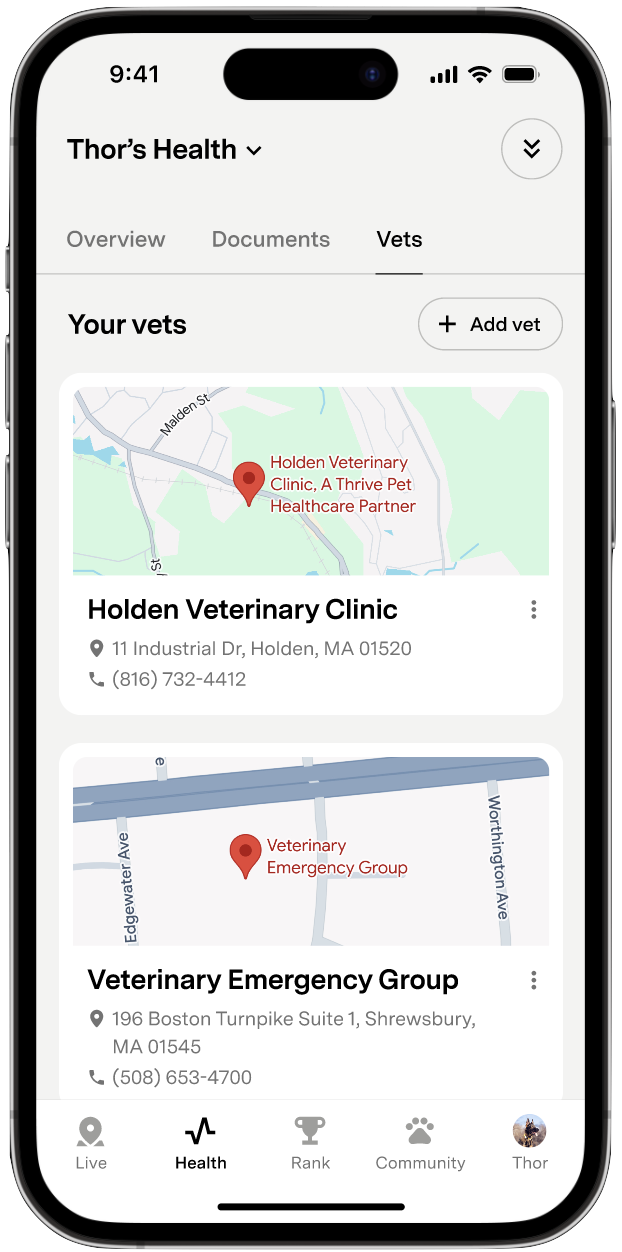
Task: Open the Veterinary Emergency Group map card
Action: click(311, 851)
